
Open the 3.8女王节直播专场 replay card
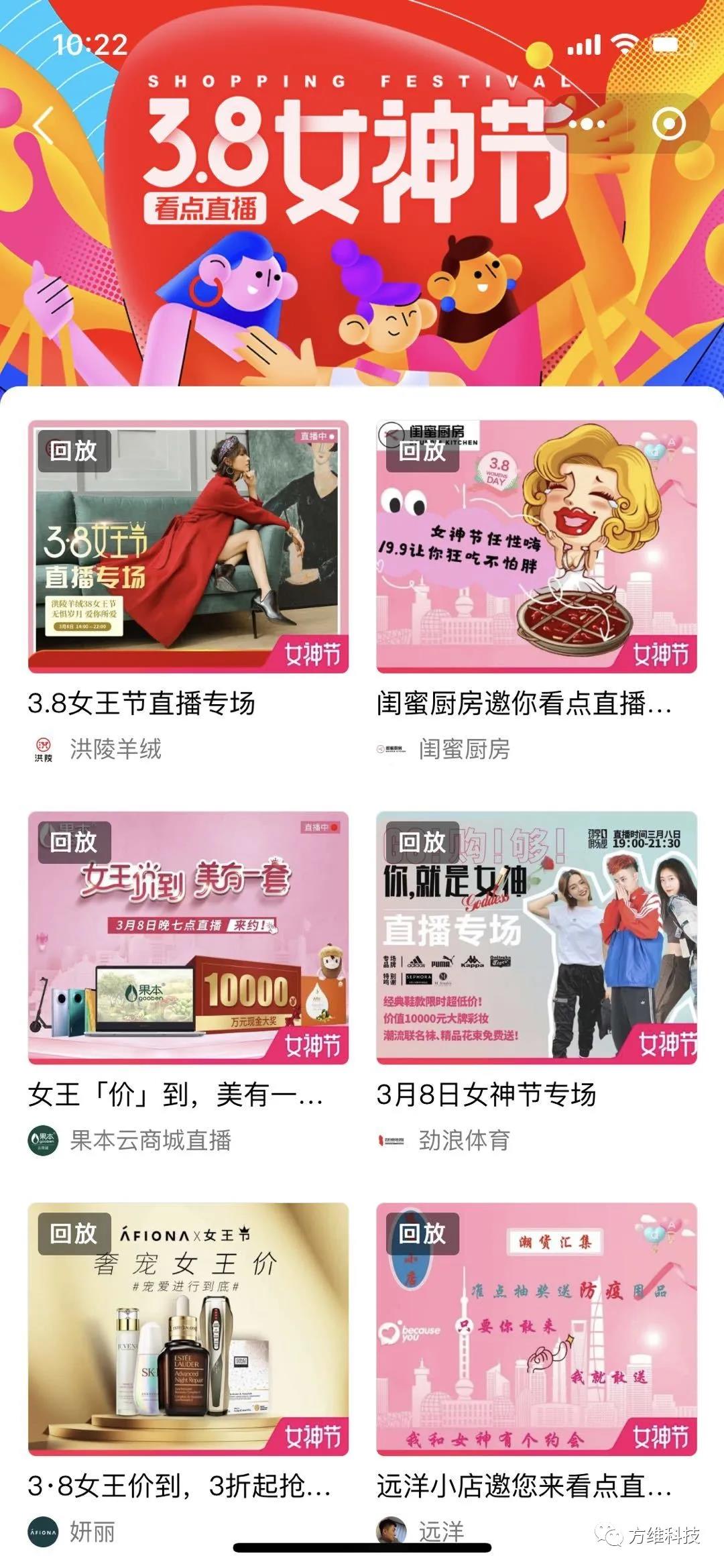point(188,547)
